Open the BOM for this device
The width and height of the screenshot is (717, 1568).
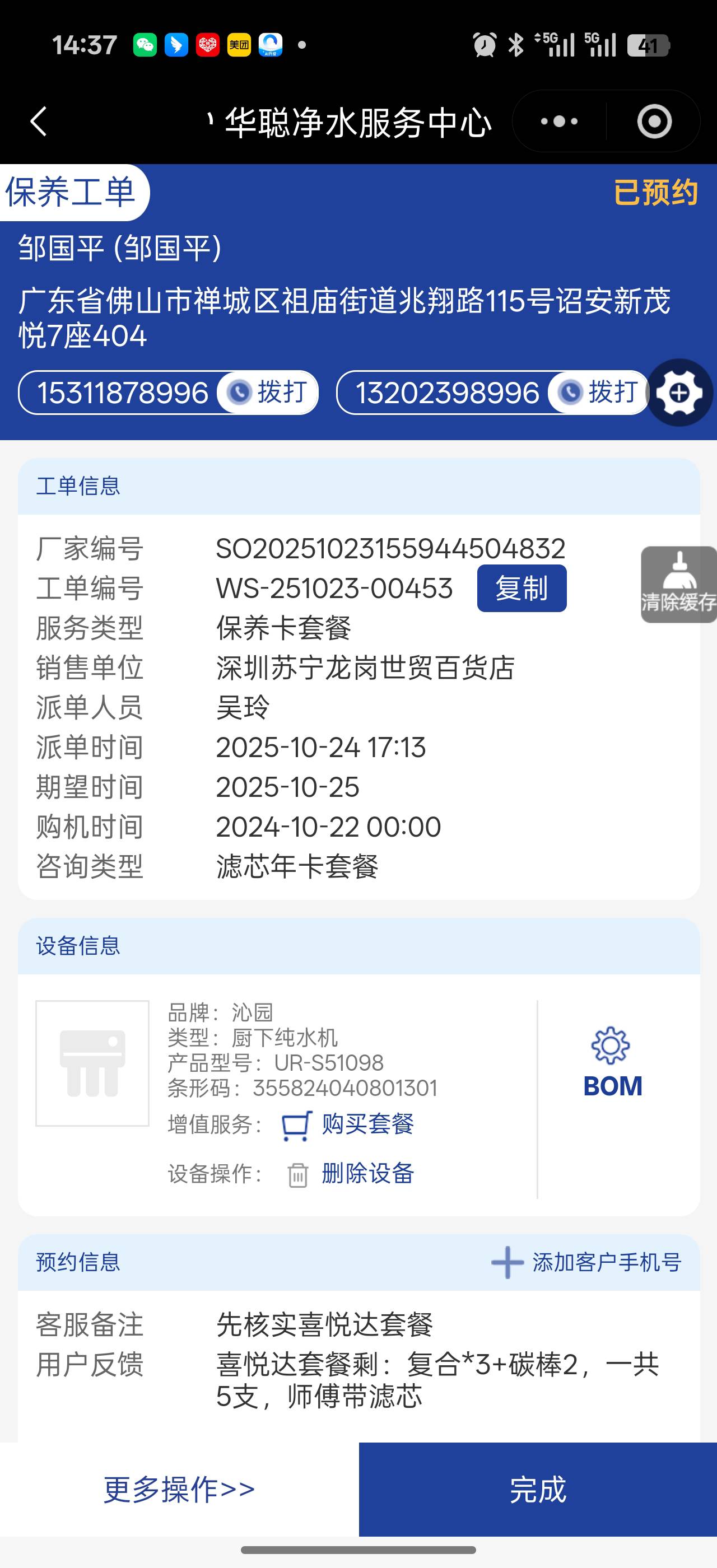pyautogui.click(x=612, y=1063)
